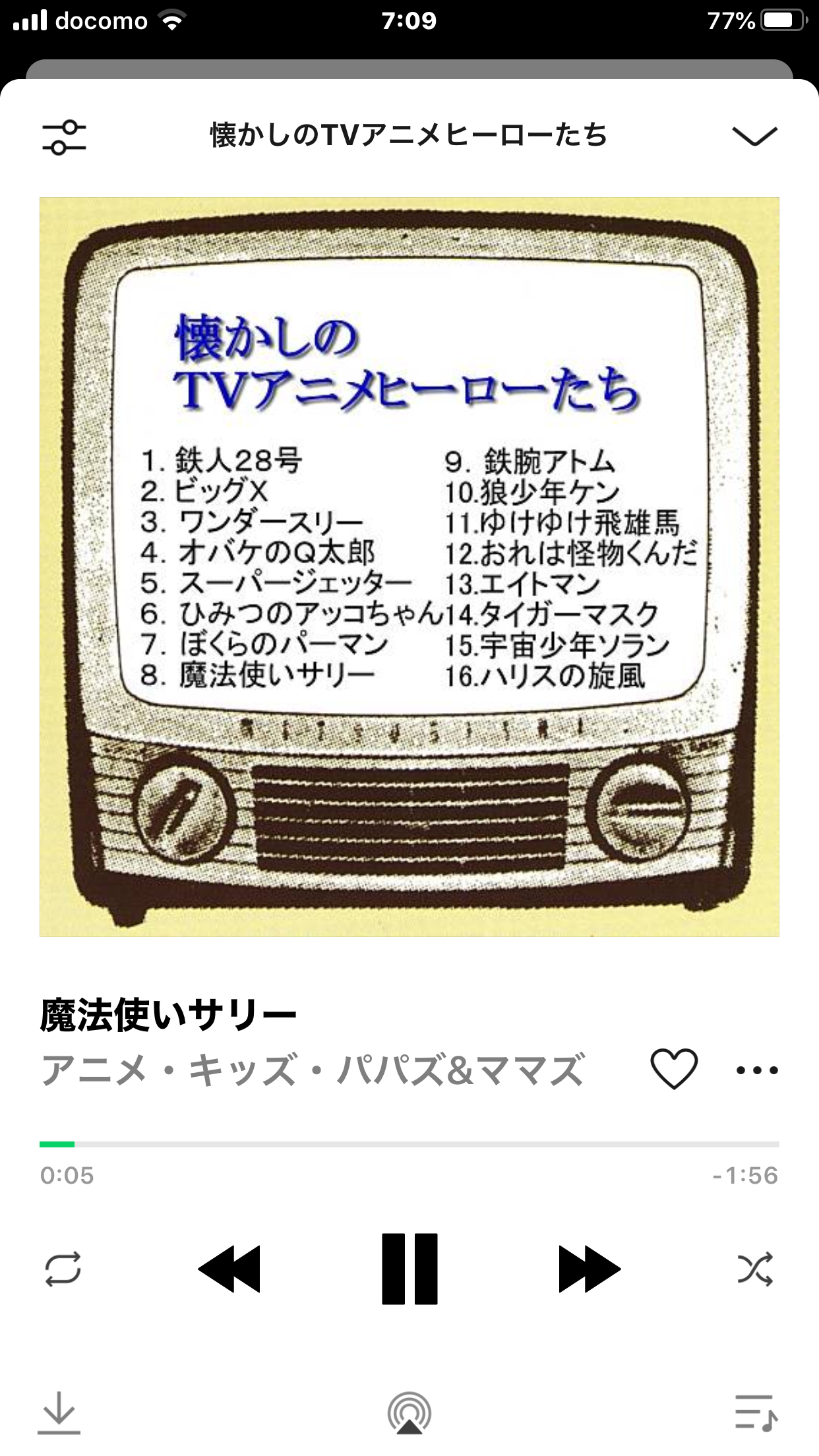The height and width of the screenshot is (1456, 819).
Task: Collapse the player with the down chevron
Action: coord(754,136)
